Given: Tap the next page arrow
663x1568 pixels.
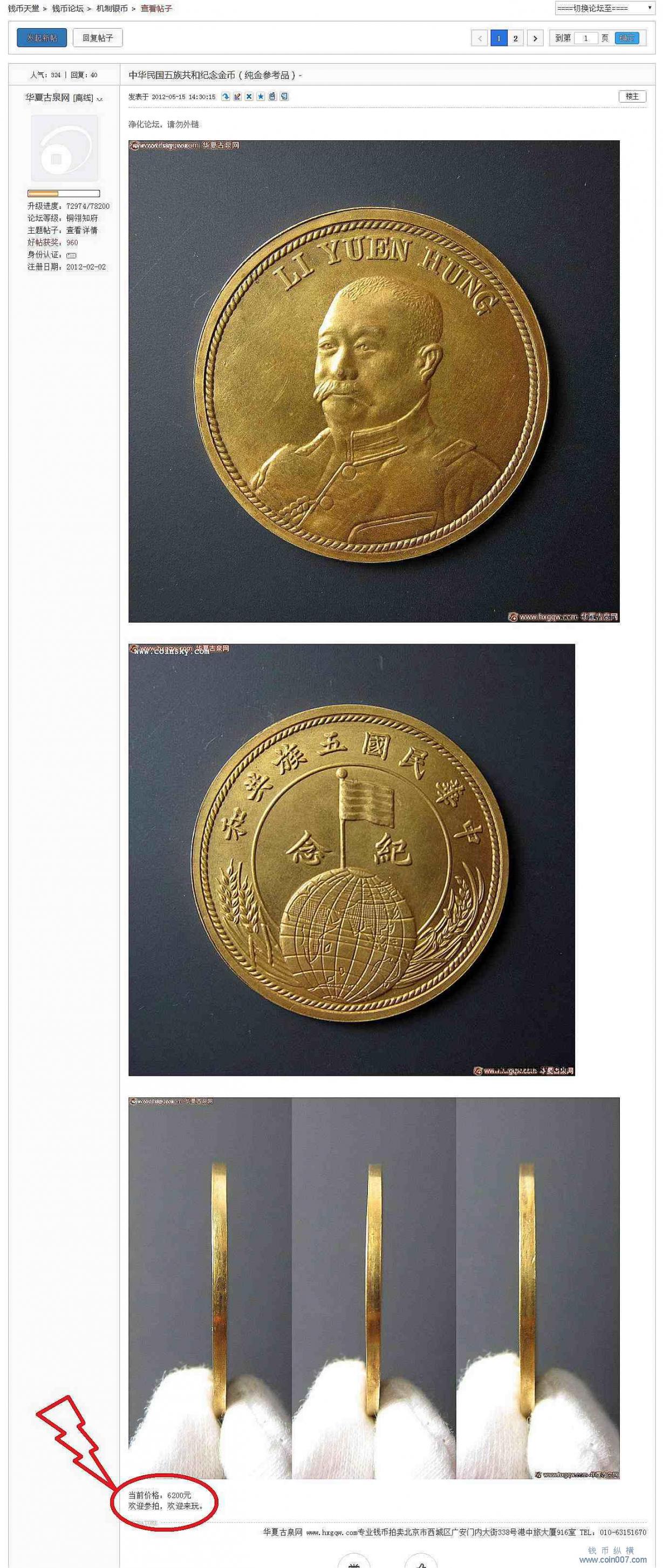Looking at the screenshot, I should coord(535,38).
